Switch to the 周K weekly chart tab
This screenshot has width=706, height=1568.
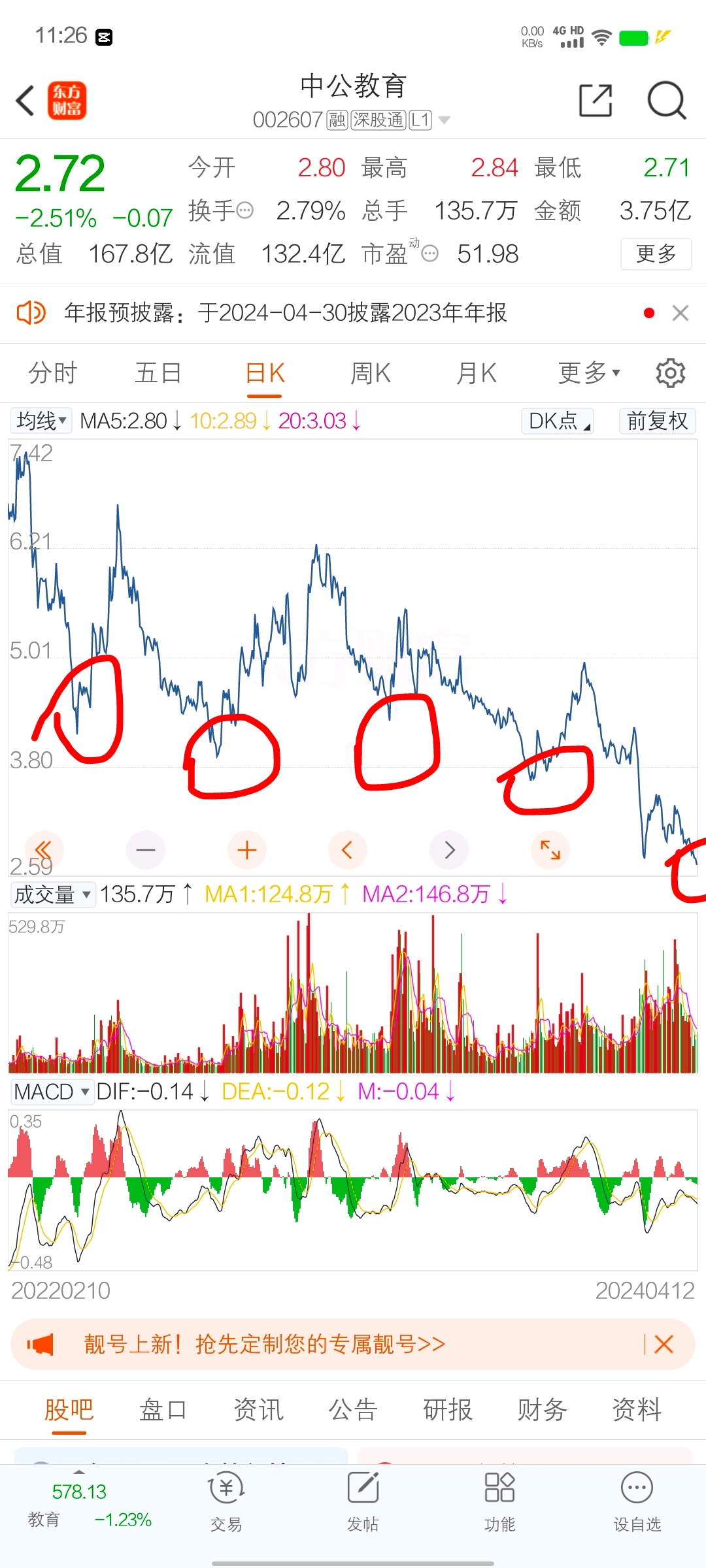coord(370,372)
